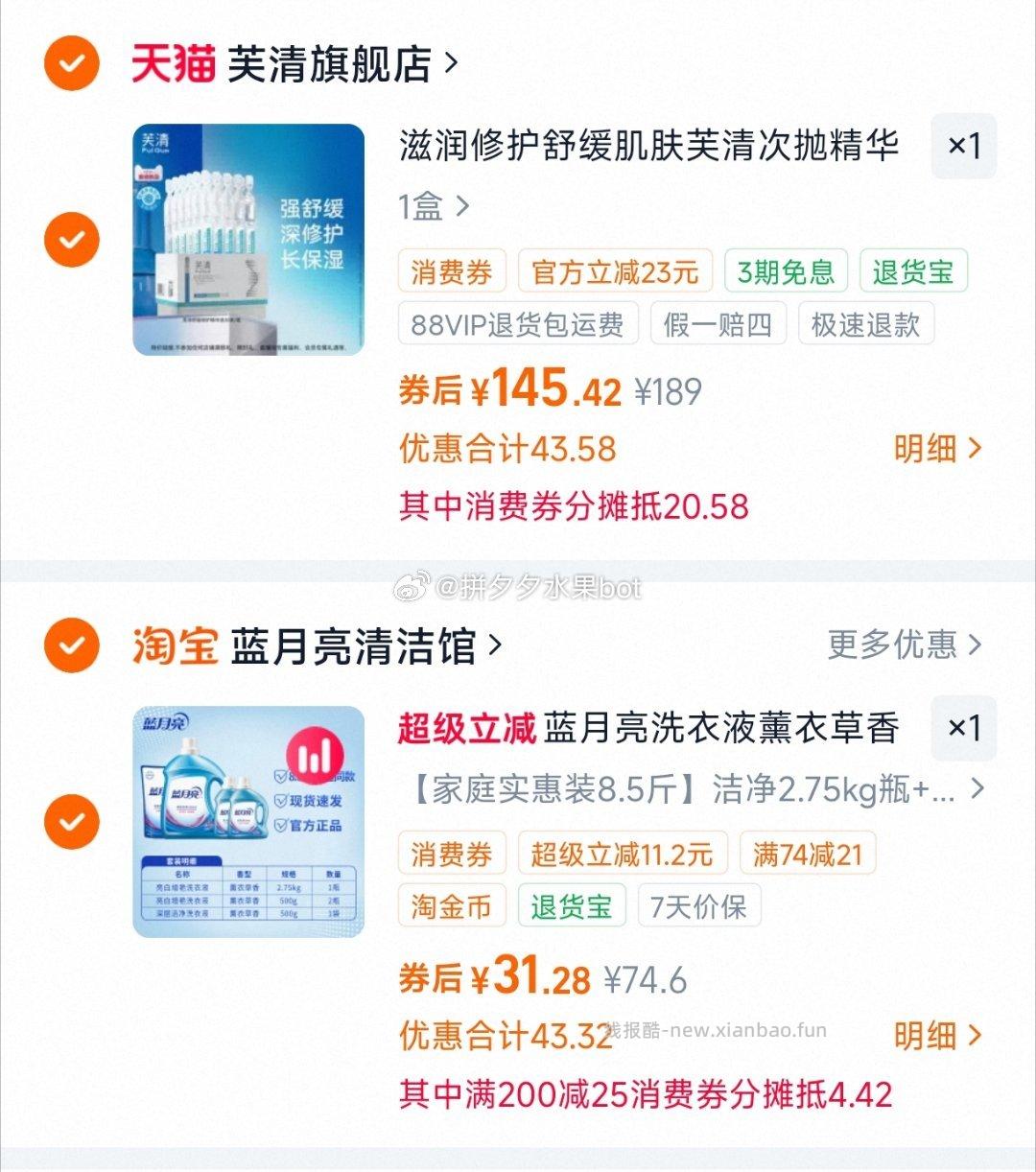The image size is (1036, 1172).
Task: Click the 满74减21 promotion tag
Action: coord(809,853)
